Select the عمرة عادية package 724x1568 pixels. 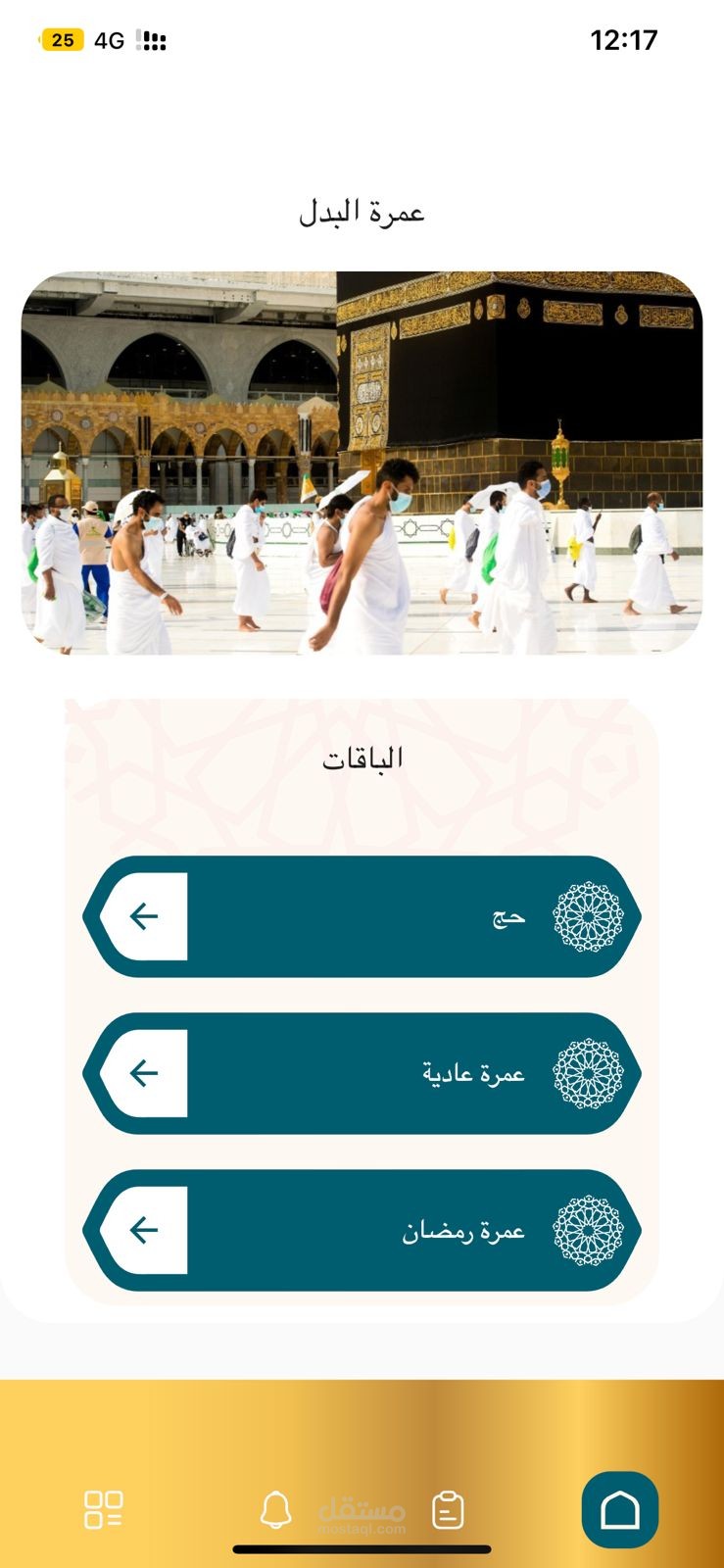(362, 1073)
